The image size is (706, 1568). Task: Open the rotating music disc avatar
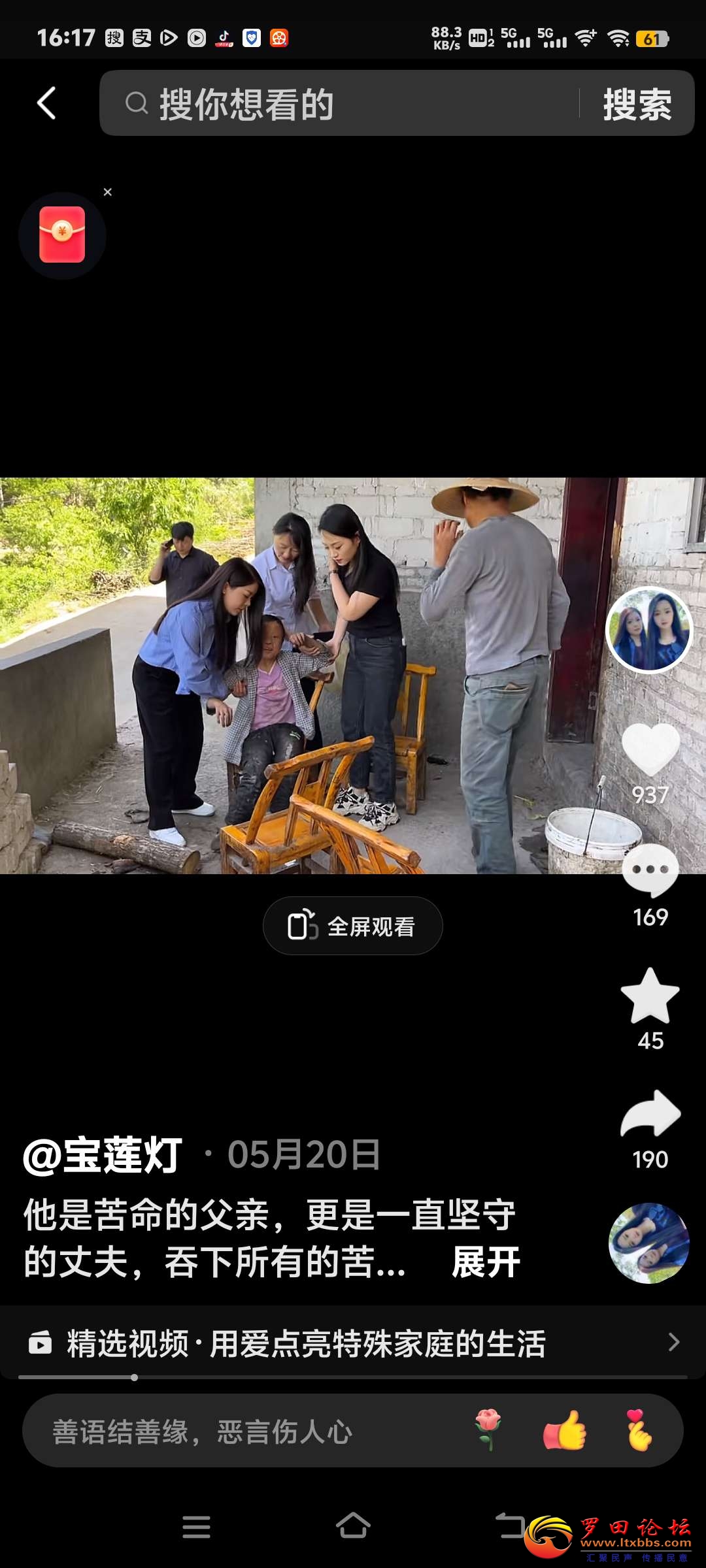[x=649, y=1243]
